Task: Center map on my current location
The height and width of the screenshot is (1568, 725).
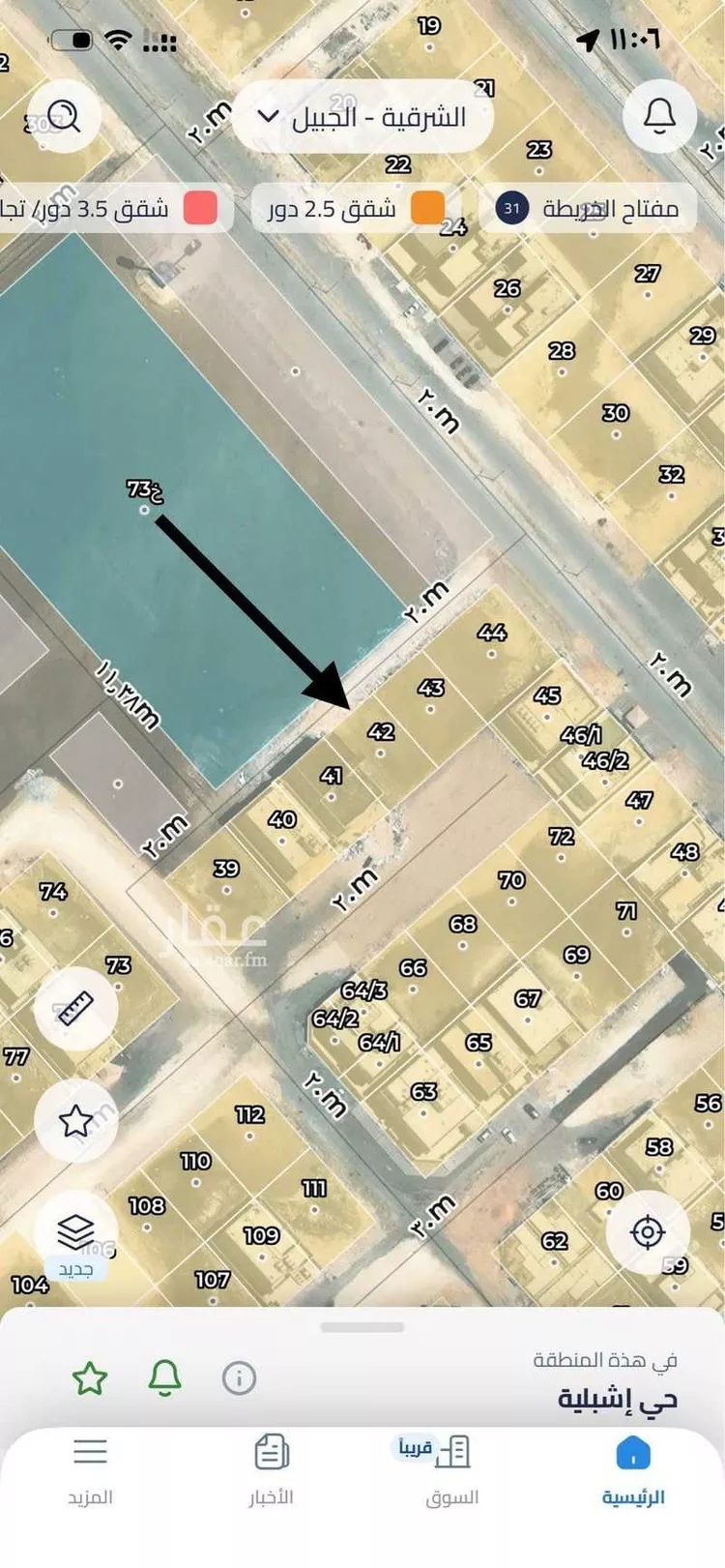Action: [x=648, y=1231]
